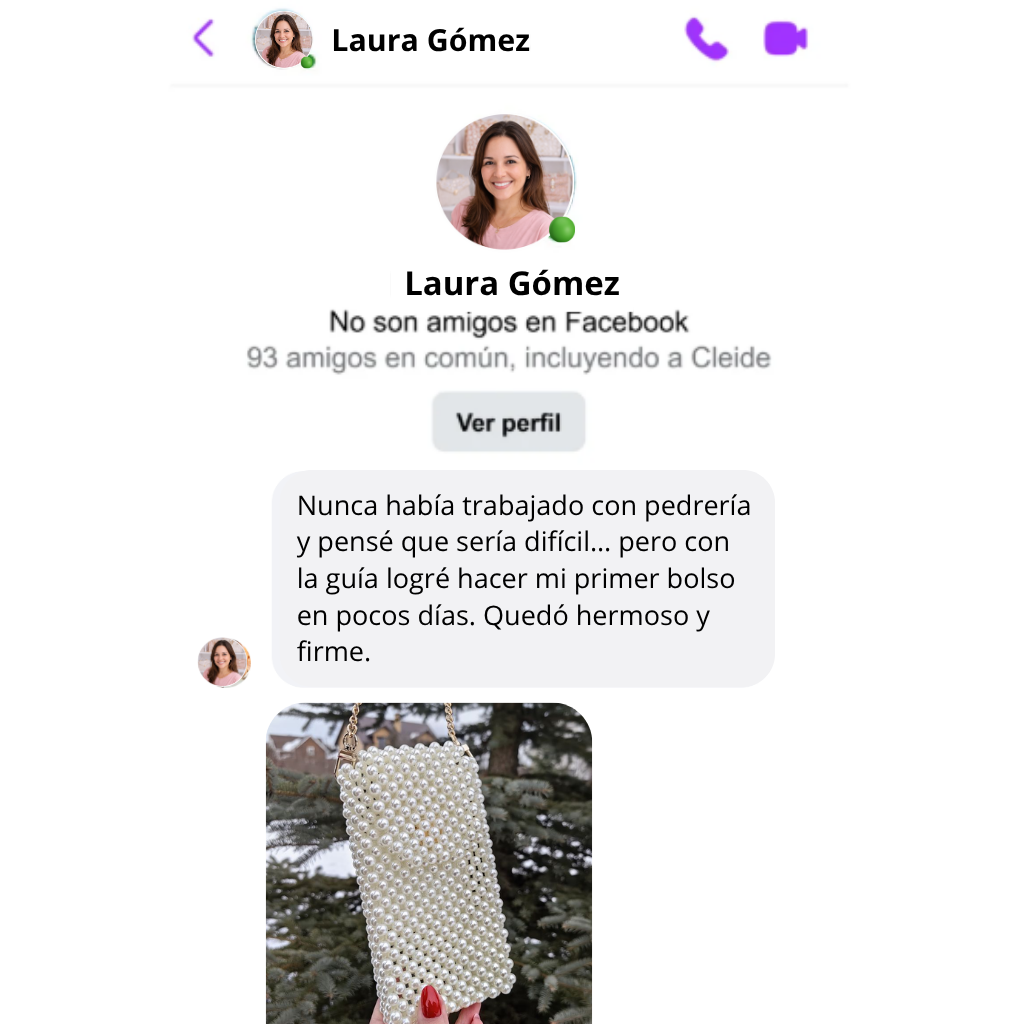Open the pearl bag photo message

[x=429, y=862]
